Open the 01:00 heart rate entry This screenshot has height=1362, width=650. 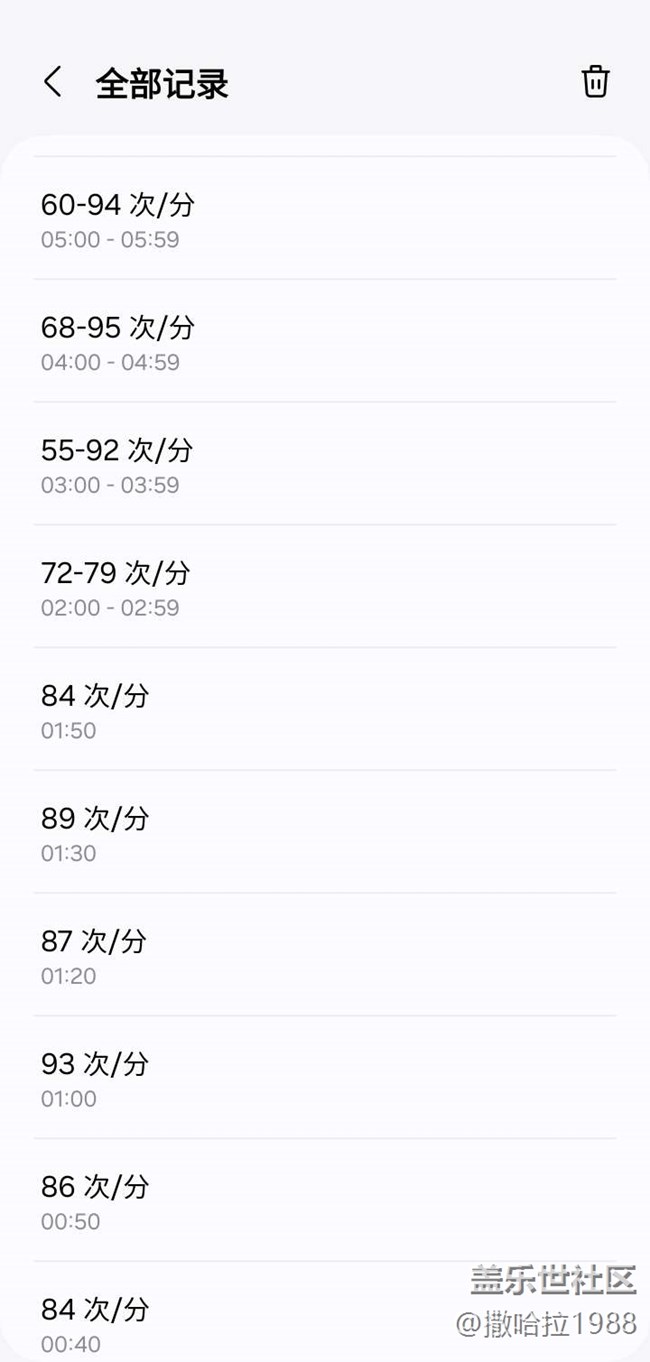click(324, 1078)
